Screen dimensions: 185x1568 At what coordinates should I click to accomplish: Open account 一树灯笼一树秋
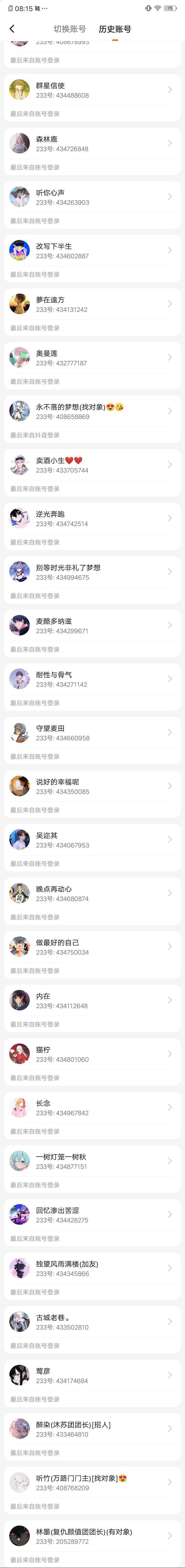[x=92, y=1161]
